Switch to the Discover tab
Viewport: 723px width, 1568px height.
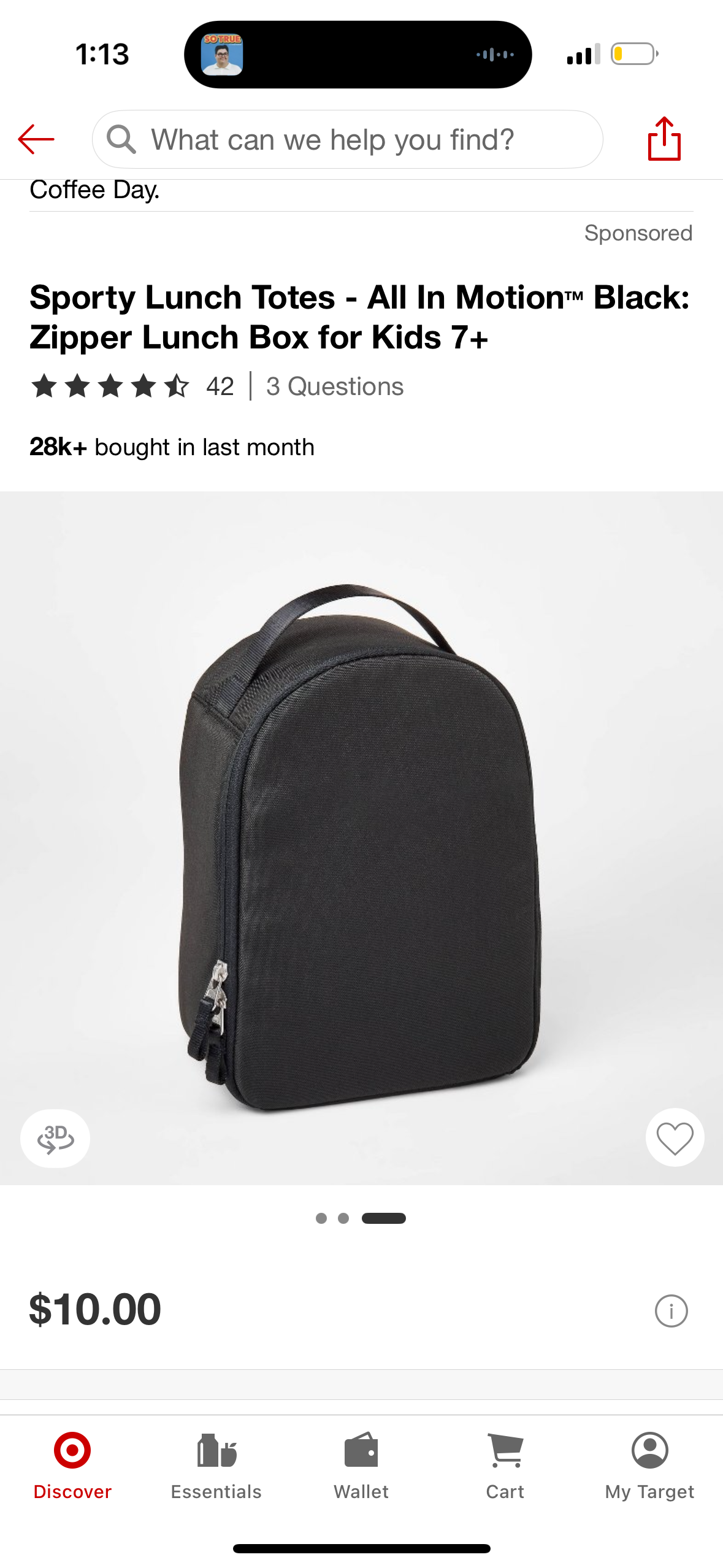pyautogui.click(x=72, y=1466)
